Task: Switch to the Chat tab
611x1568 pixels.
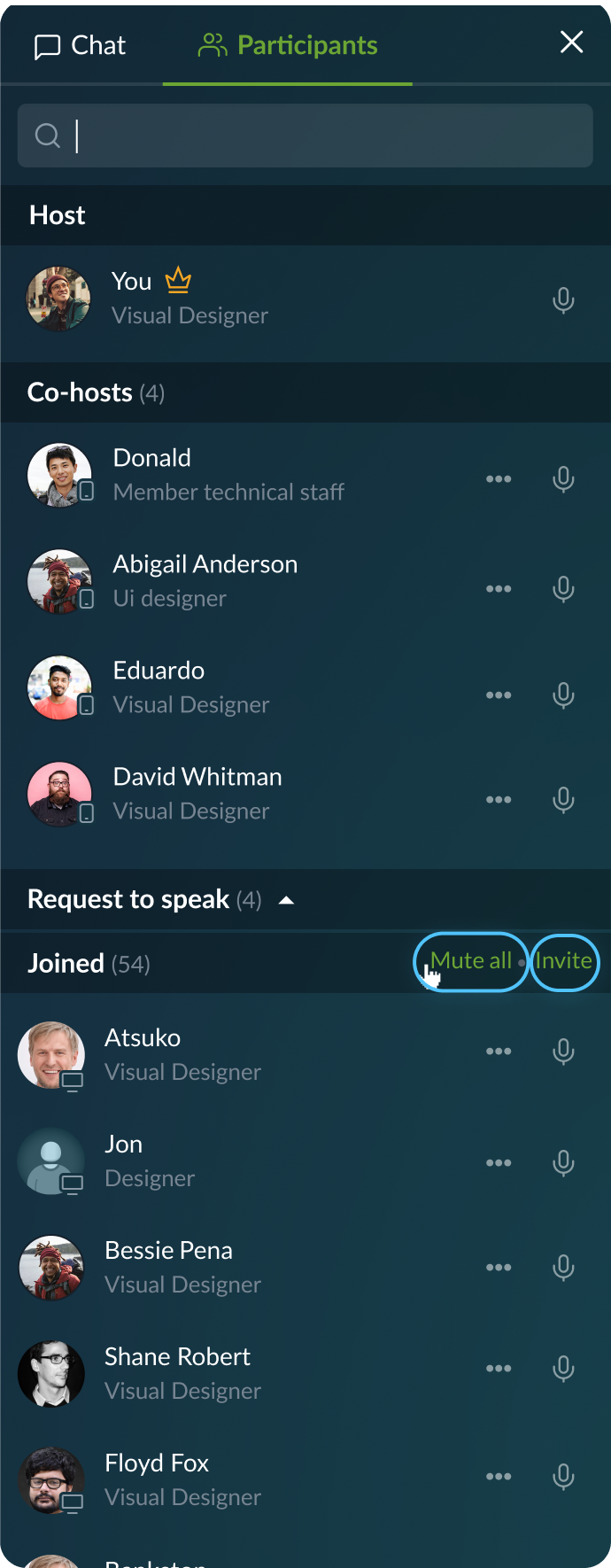Action: pyautogui.click(x=80, y=46)
